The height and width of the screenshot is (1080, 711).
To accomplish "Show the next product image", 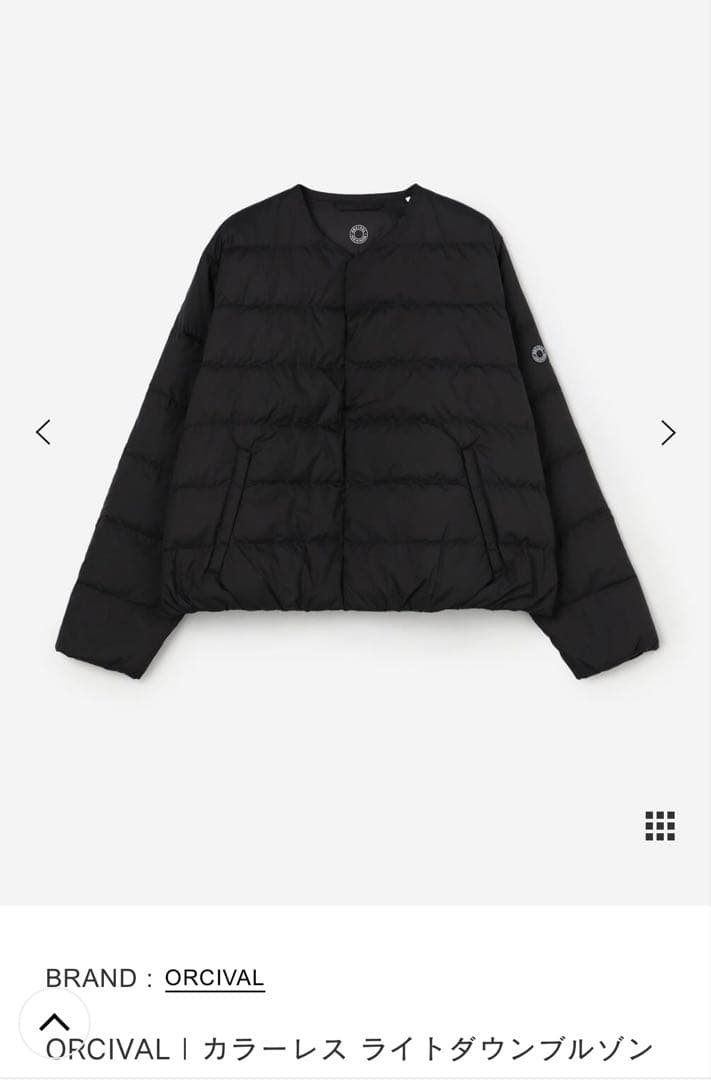I will point(668,432).
